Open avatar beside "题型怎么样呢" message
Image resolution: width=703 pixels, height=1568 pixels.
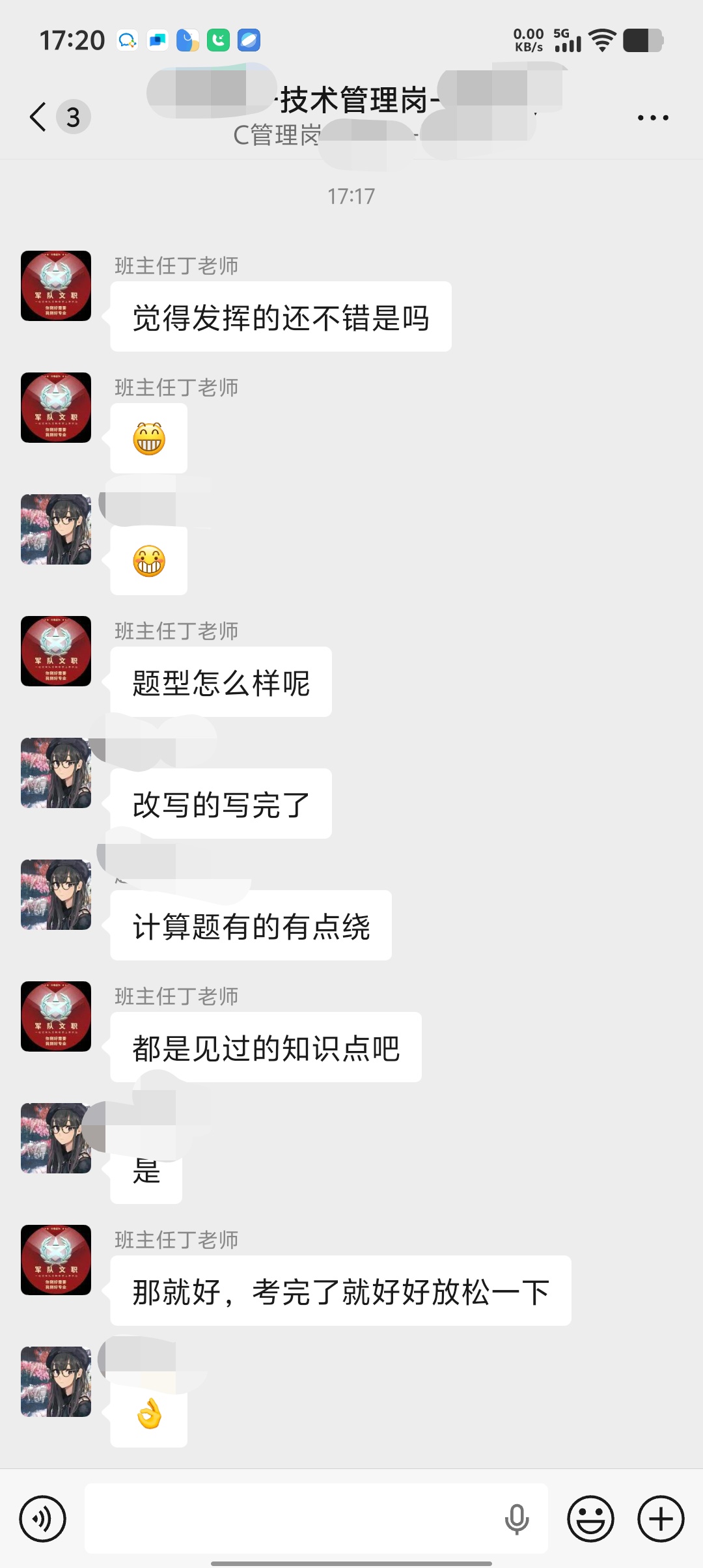56,651
